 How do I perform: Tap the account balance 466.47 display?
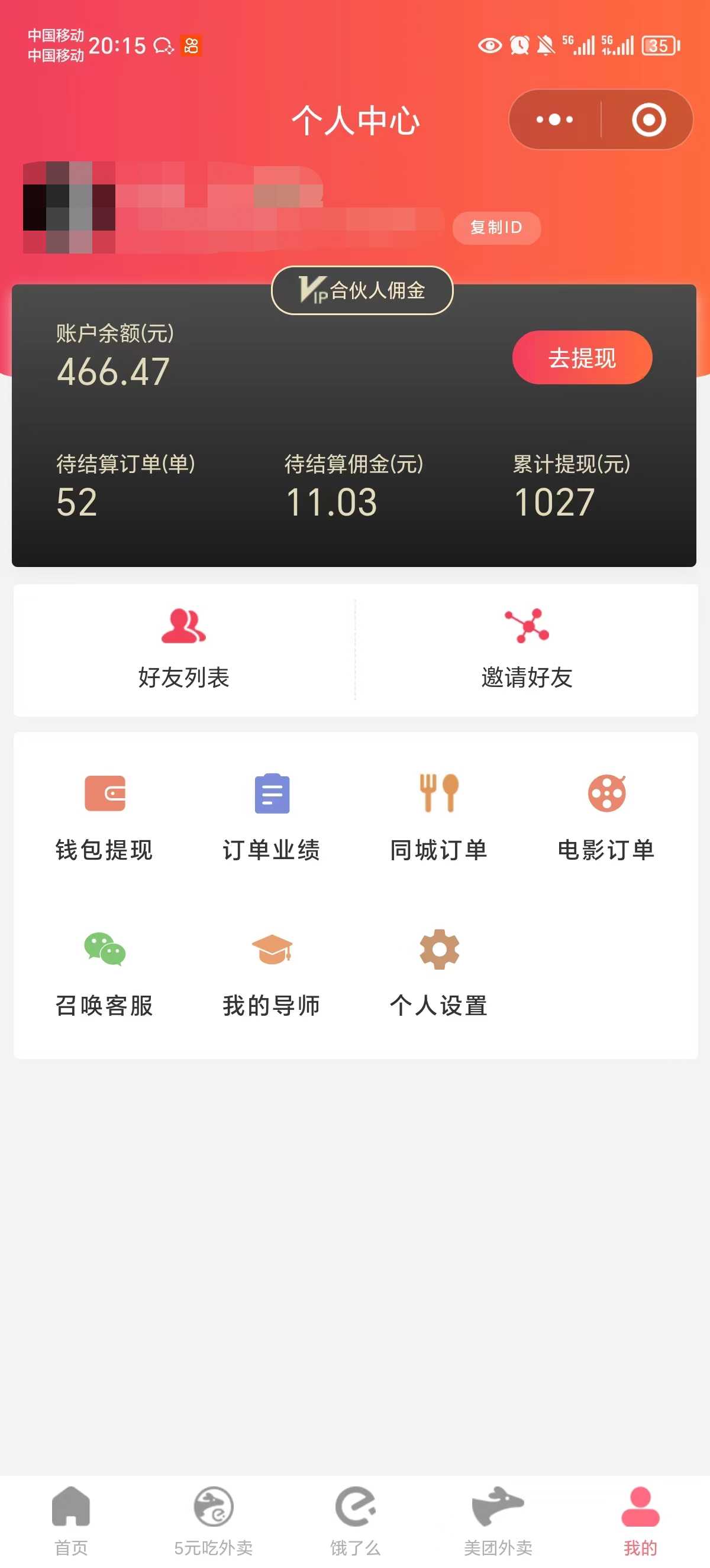[x=112, y=372]
